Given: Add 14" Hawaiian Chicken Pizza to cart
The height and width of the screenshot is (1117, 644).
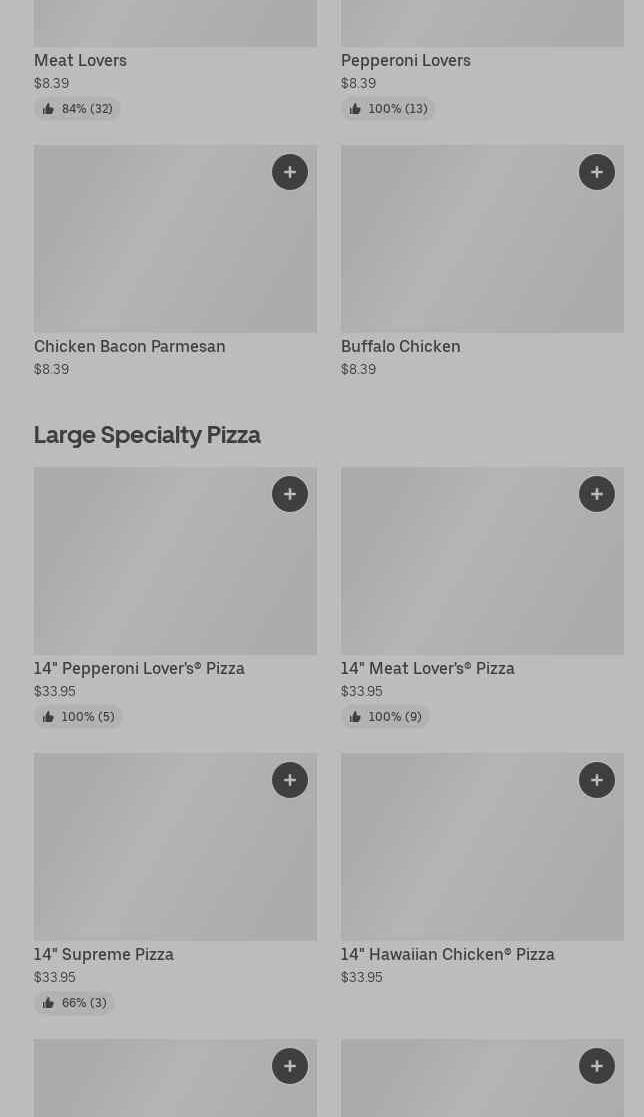Looking at the screenshot, I should [x=597, y=780].
